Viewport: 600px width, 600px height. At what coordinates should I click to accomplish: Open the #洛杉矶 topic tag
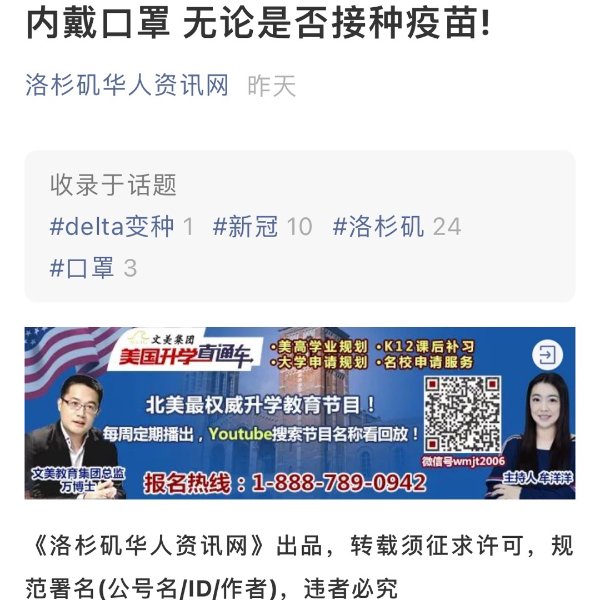379,227
